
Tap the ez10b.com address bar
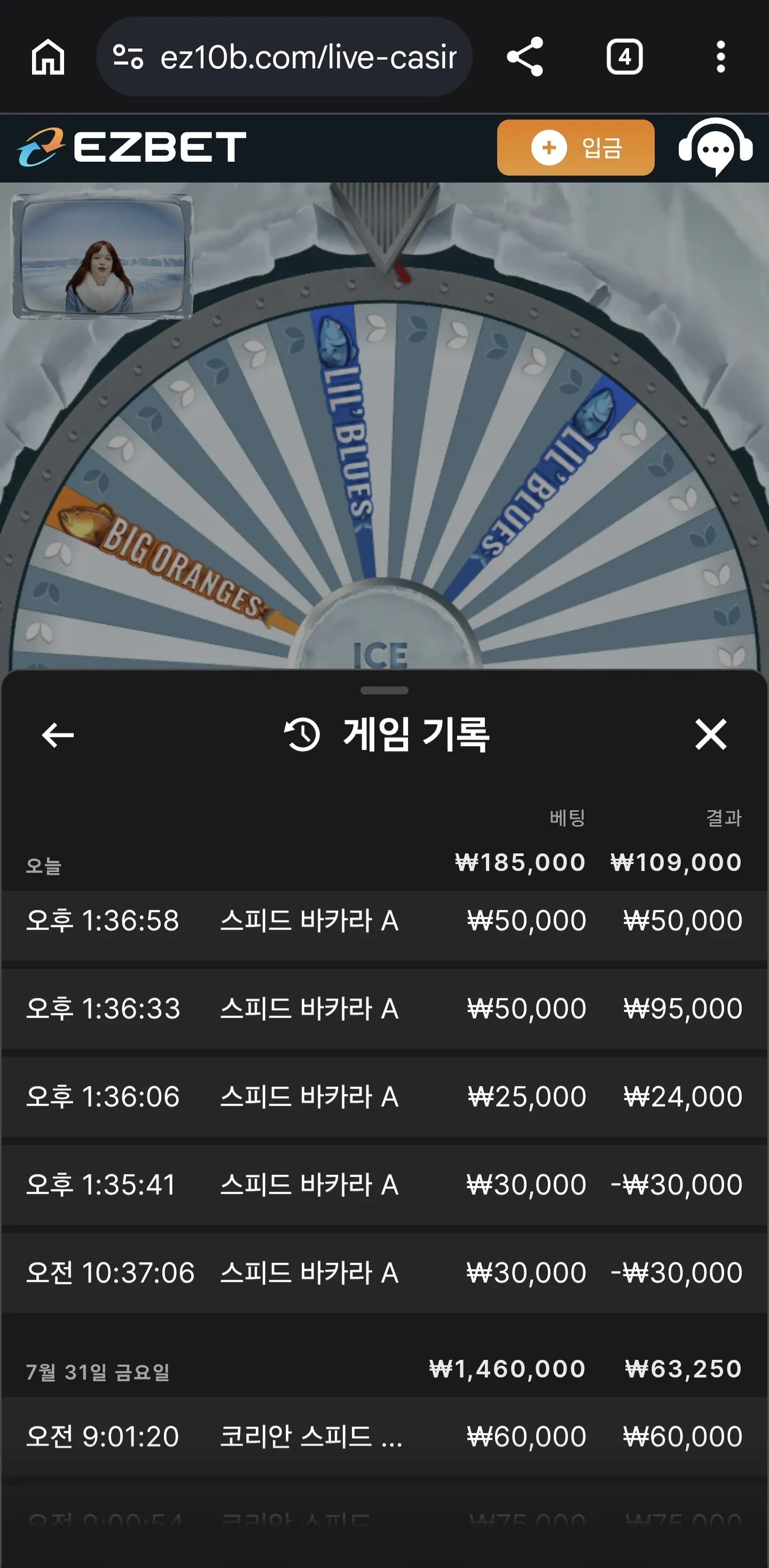(x=284, y=57)
